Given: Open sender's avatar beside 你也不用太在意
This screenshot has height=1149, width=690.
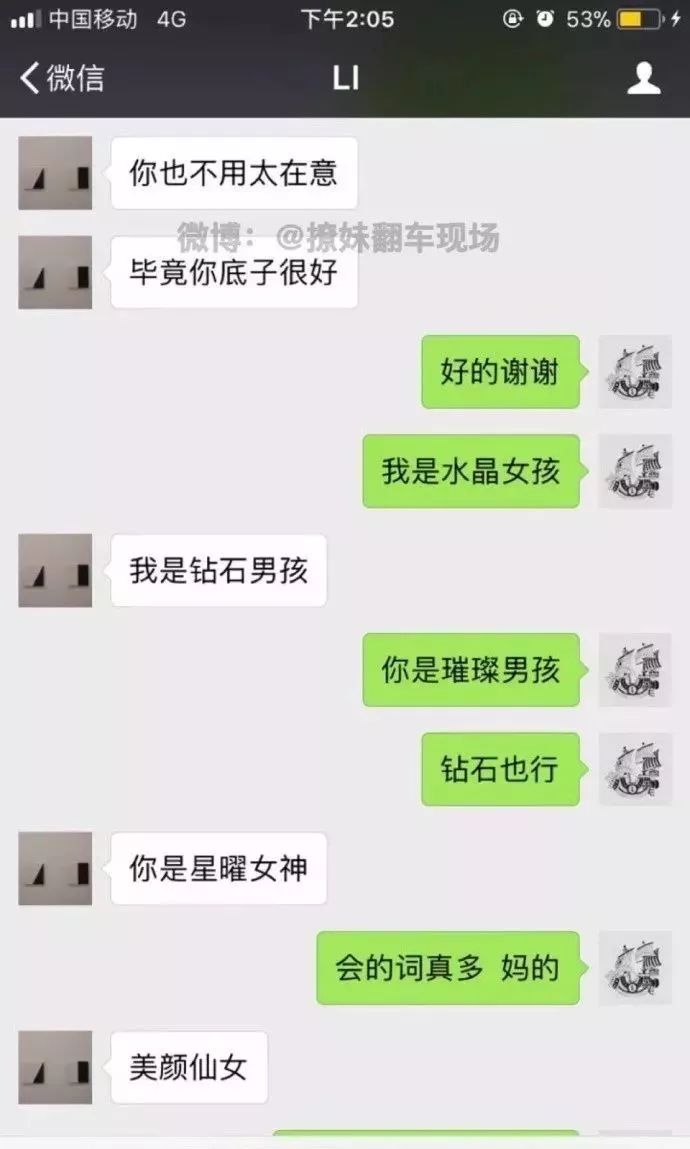Looking at the screenshot, I should 55,173.
